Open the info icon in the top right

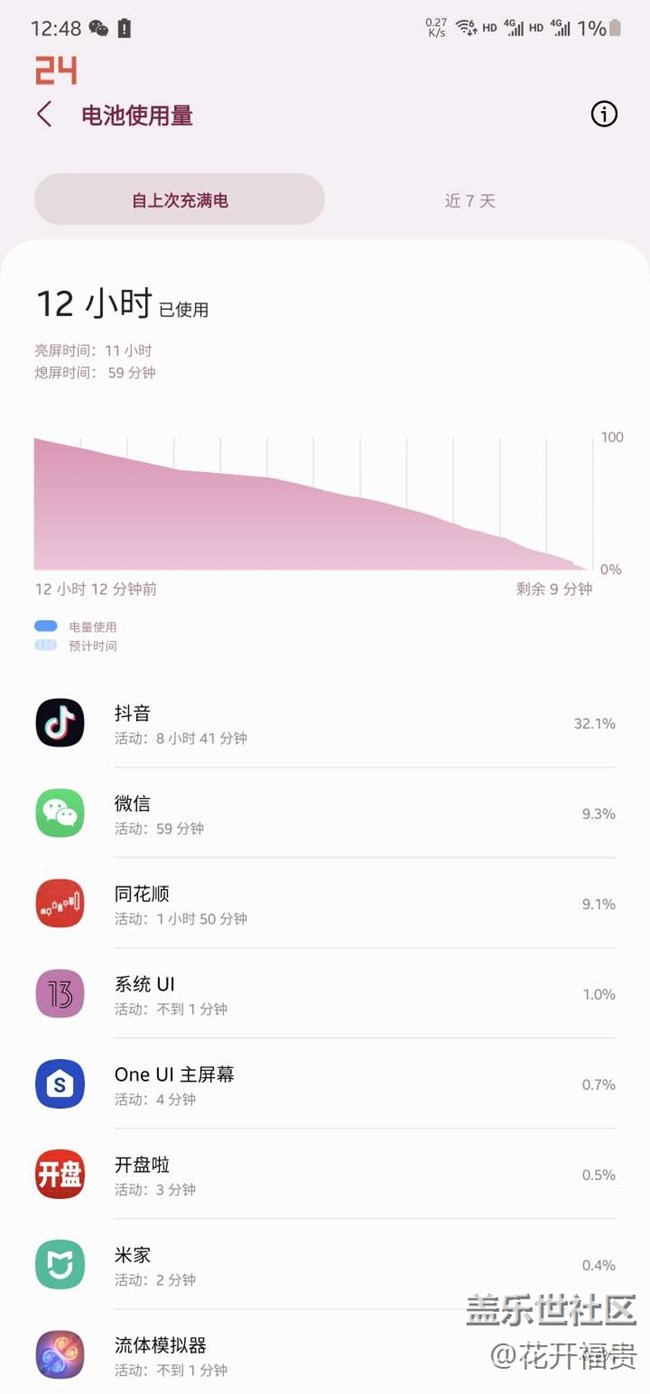604,115
